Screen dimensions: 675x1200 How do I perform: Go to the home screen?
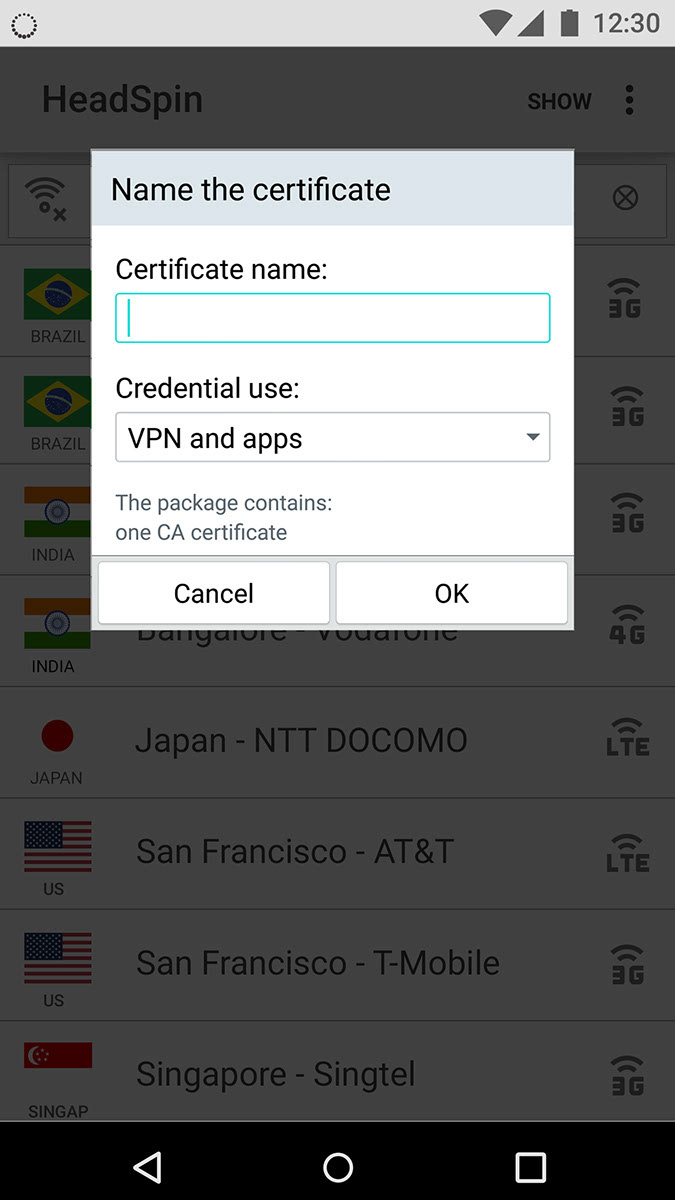(x=338, y=1166)
